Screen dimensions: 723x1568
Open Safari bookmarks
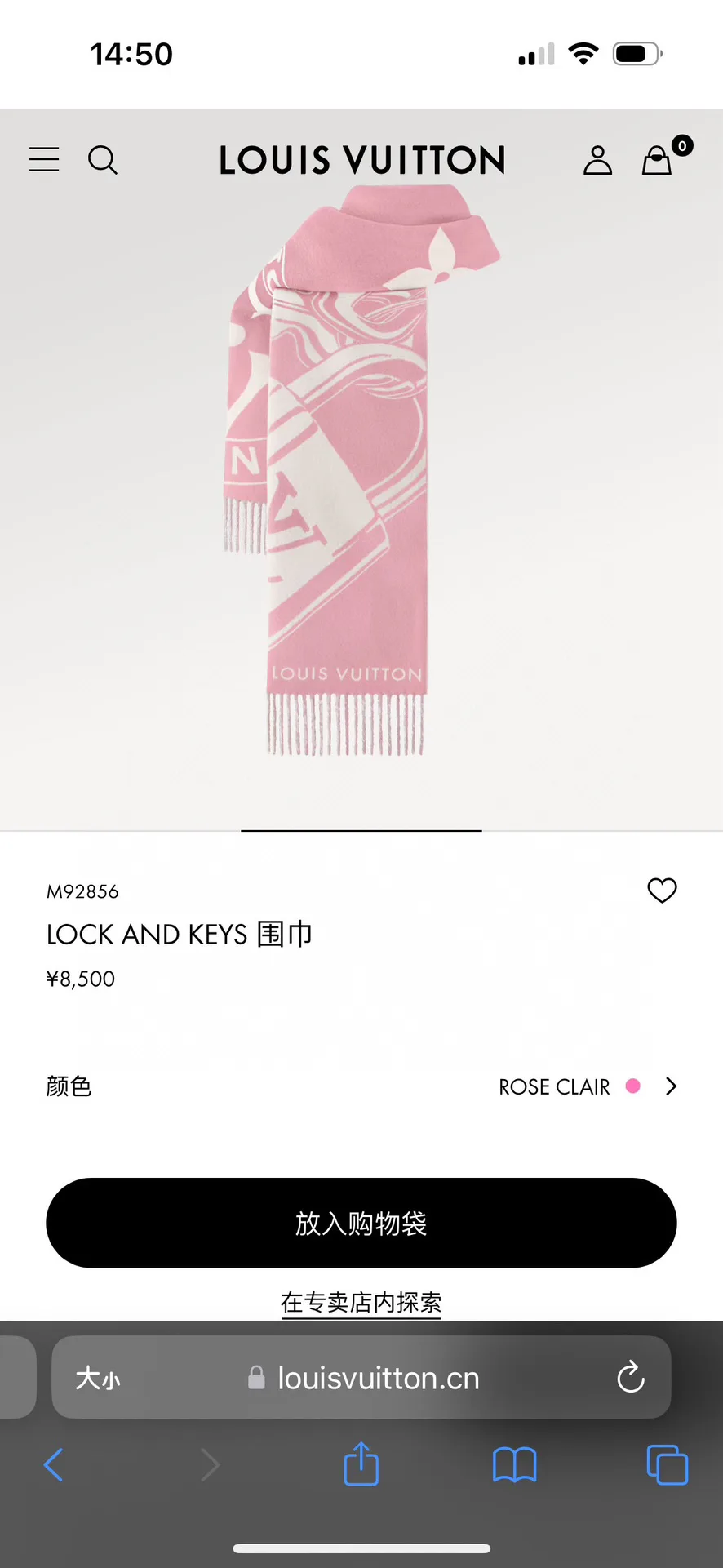point(515,1464)
